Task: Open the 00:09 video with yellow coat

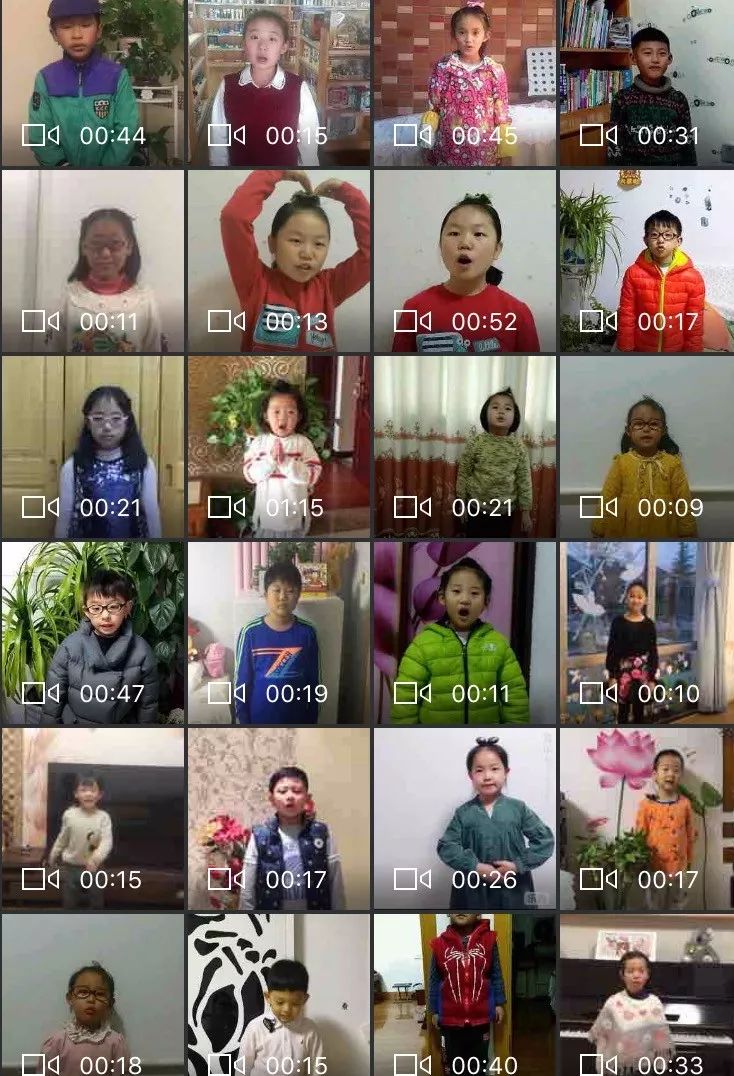Action: (x=646, y=446)
